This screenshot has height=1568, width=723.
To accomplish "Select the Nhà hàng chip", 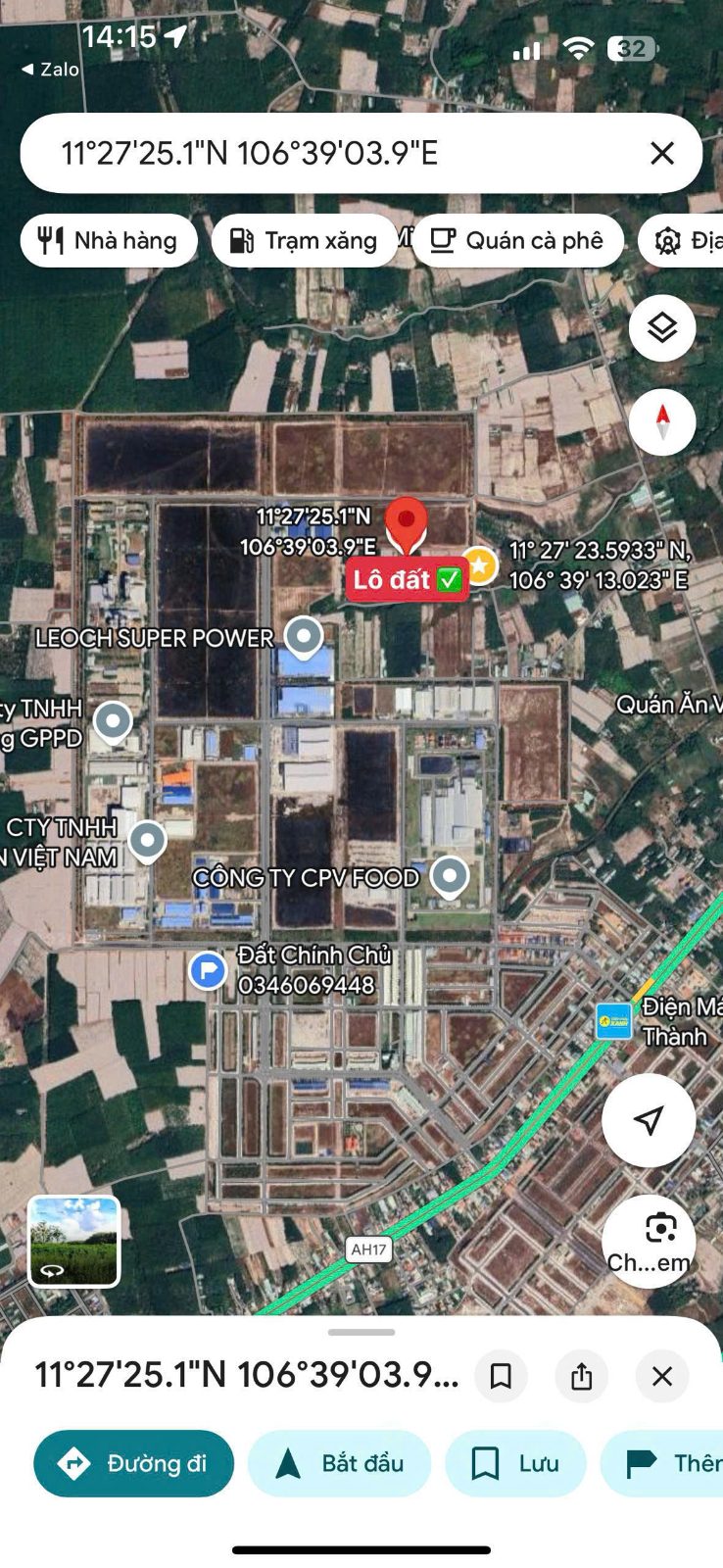I will tap(109, 240).
